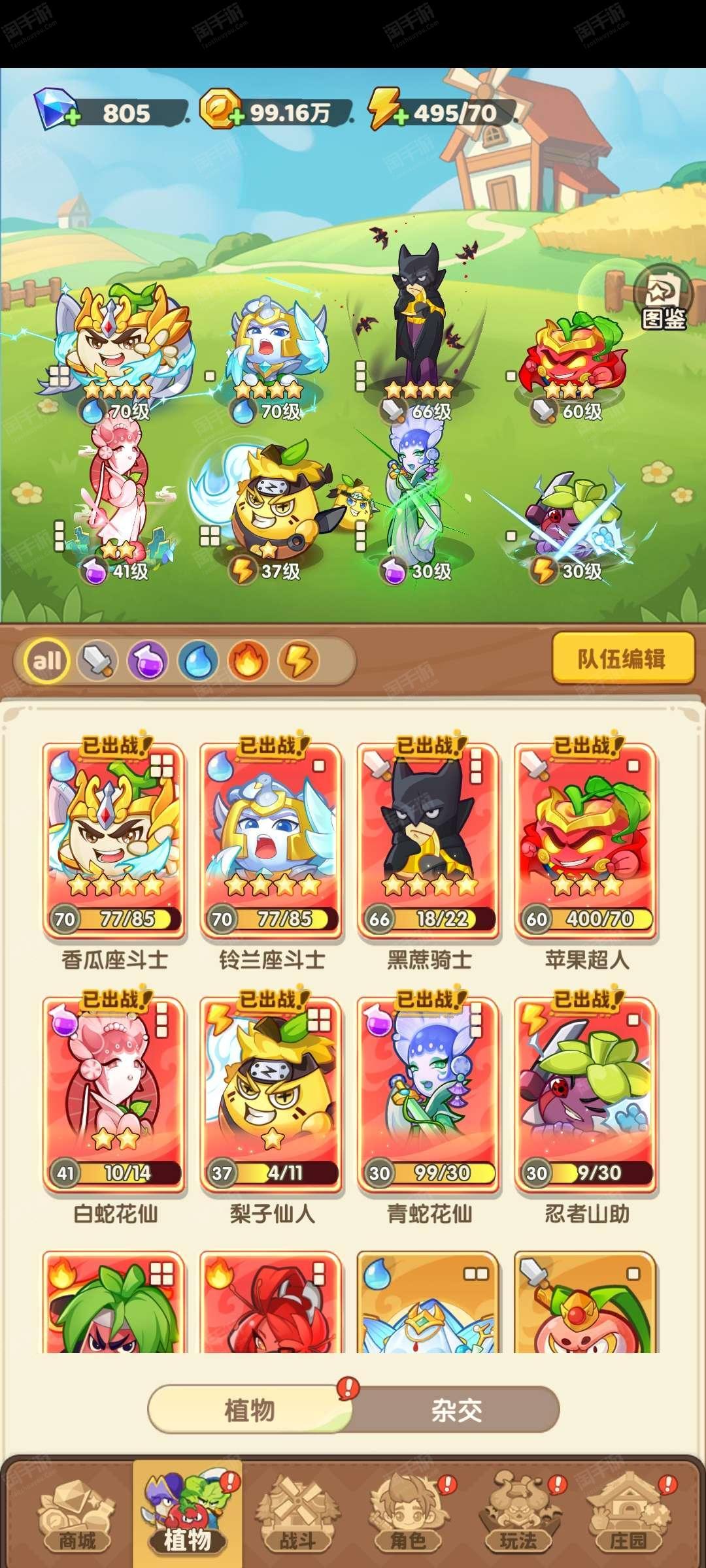This screenshot has height=1568, width=706.
Task: Go to the 战斗 battle tab
Action: (298, 1515)
